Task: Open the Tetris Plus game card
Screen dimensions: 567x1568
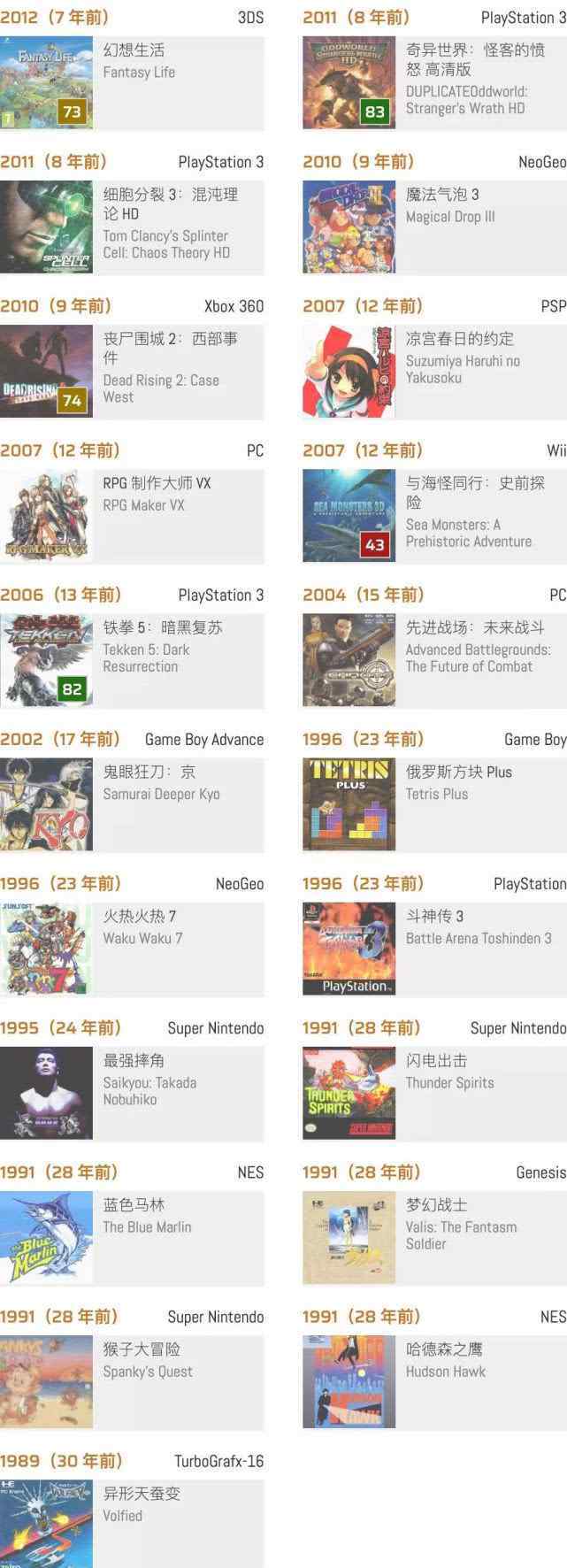Action: tap(435, 803)
